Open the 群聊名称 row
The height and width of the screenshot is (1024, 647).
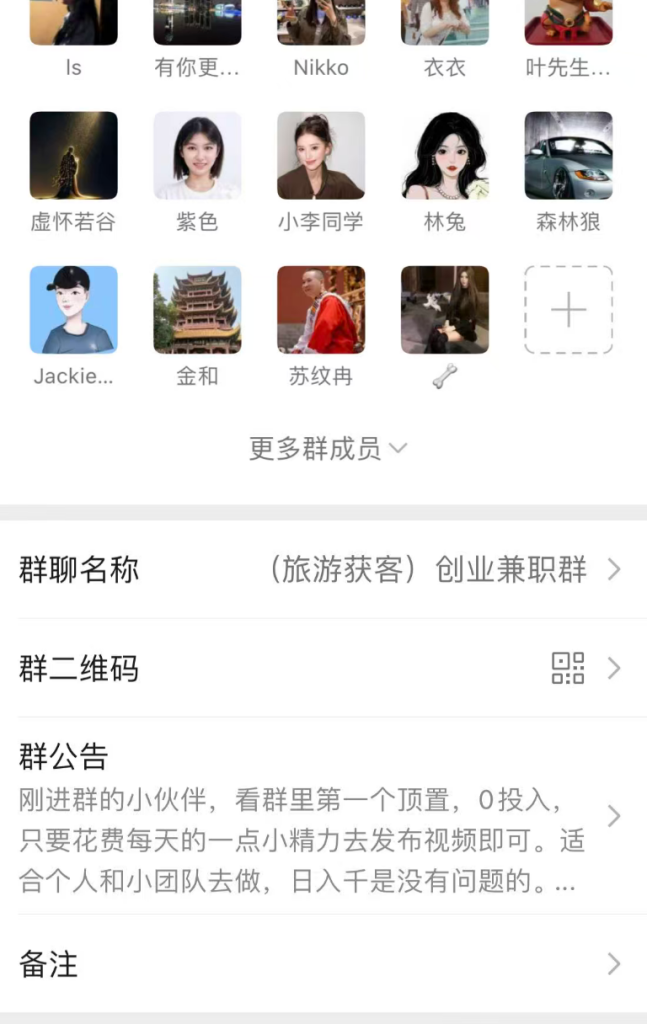(323, 570)
